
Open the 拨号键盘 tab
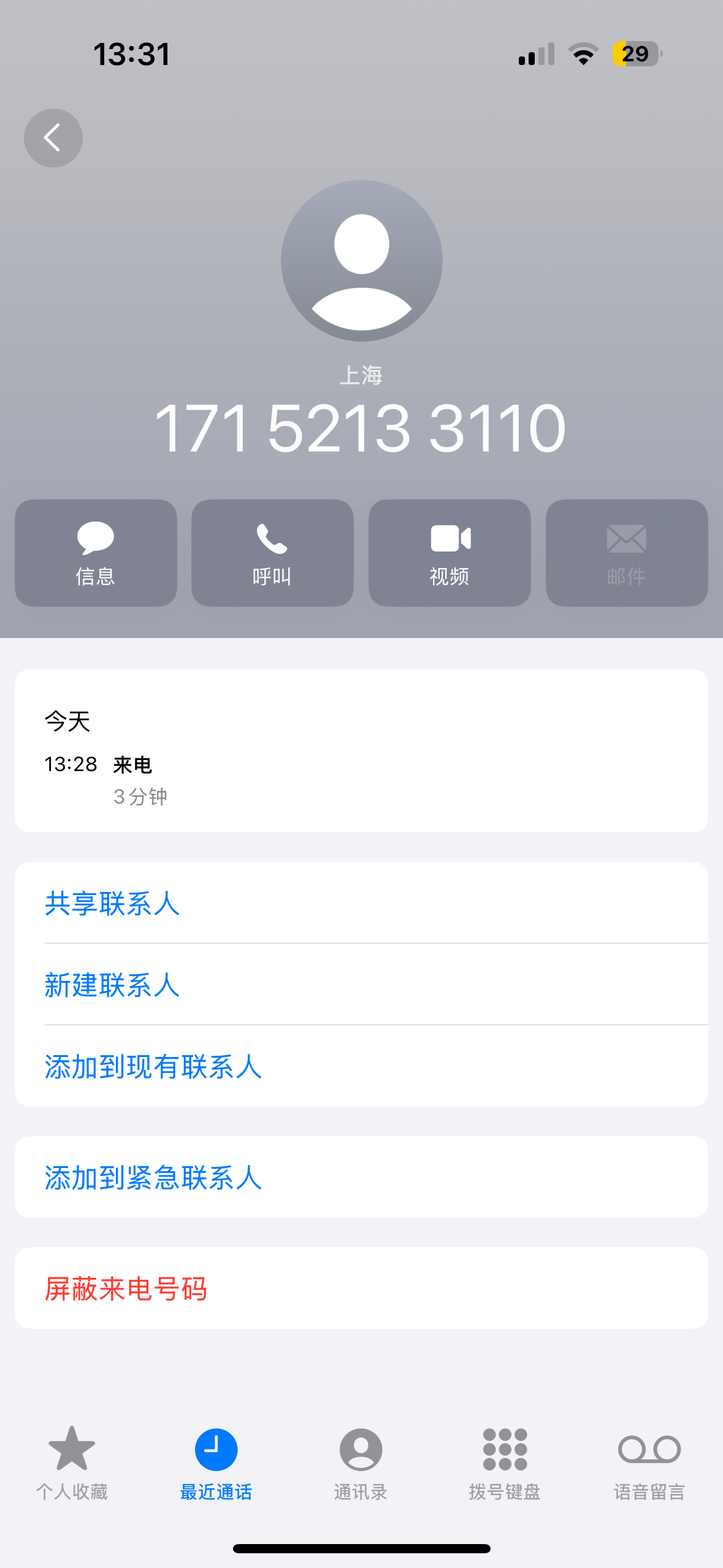tap(505, 1463)
